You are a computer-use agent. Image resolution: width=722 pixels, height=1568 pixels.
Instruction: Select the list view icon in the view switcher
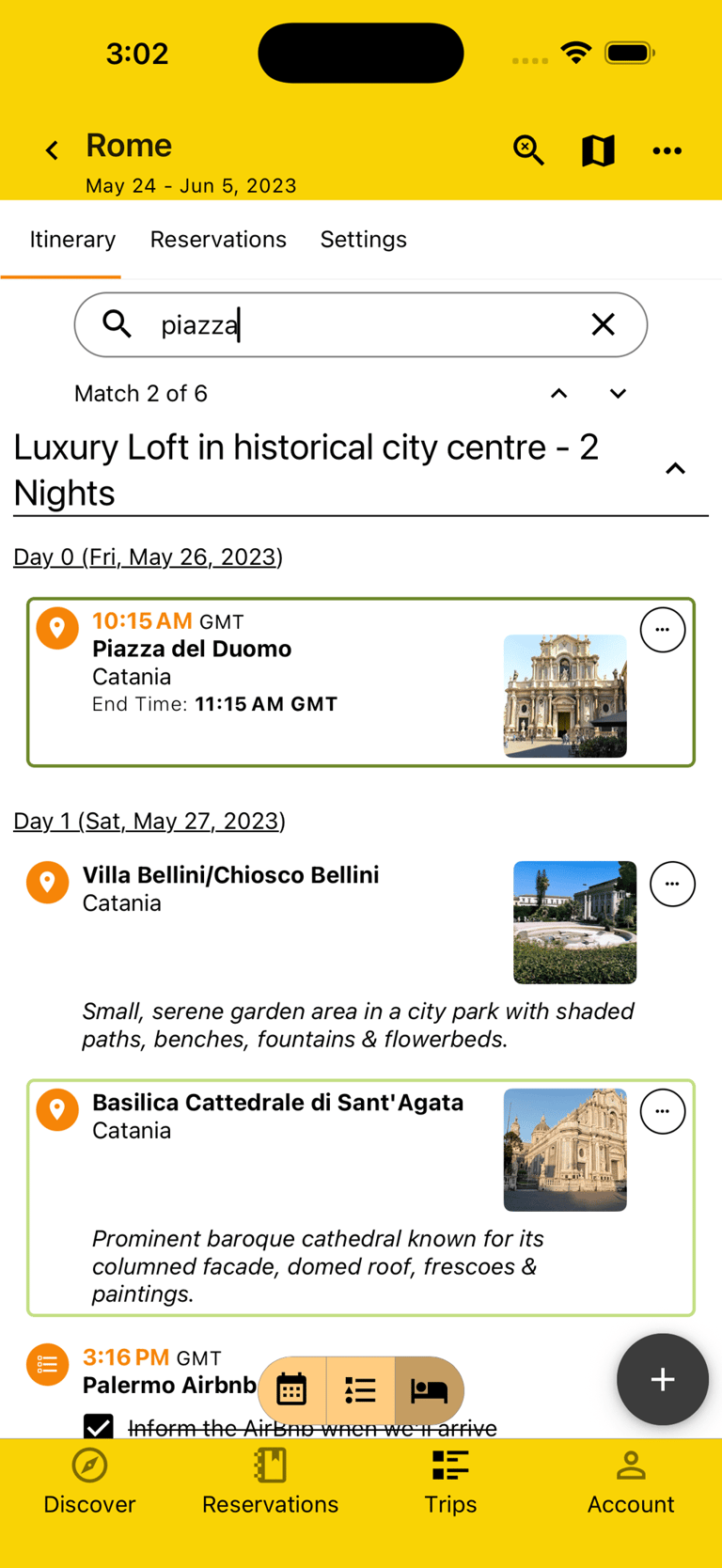coord(360,1389)
